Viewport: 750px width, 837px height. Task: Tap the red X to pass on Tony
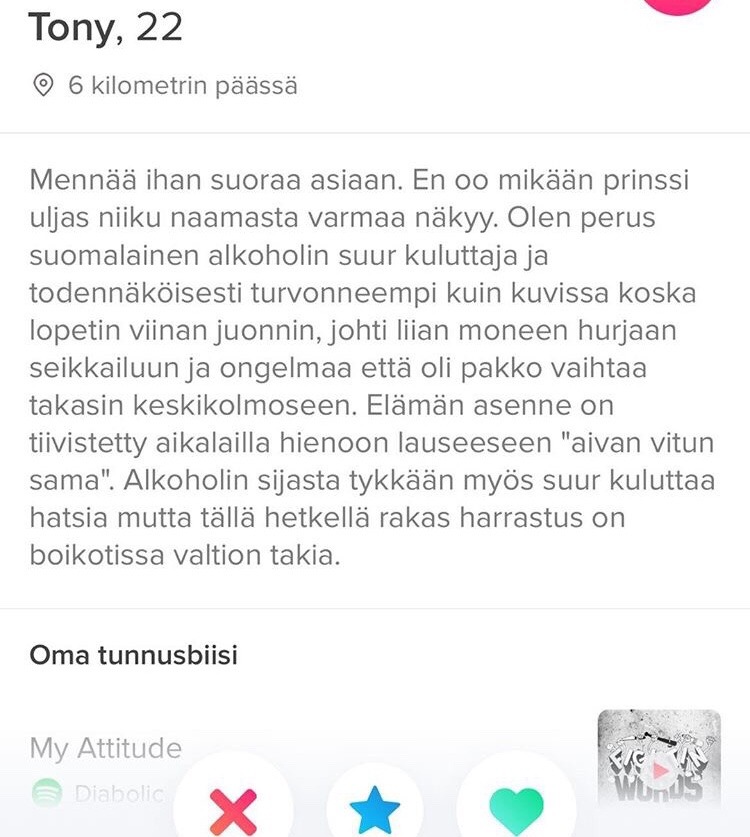(233, 806)
